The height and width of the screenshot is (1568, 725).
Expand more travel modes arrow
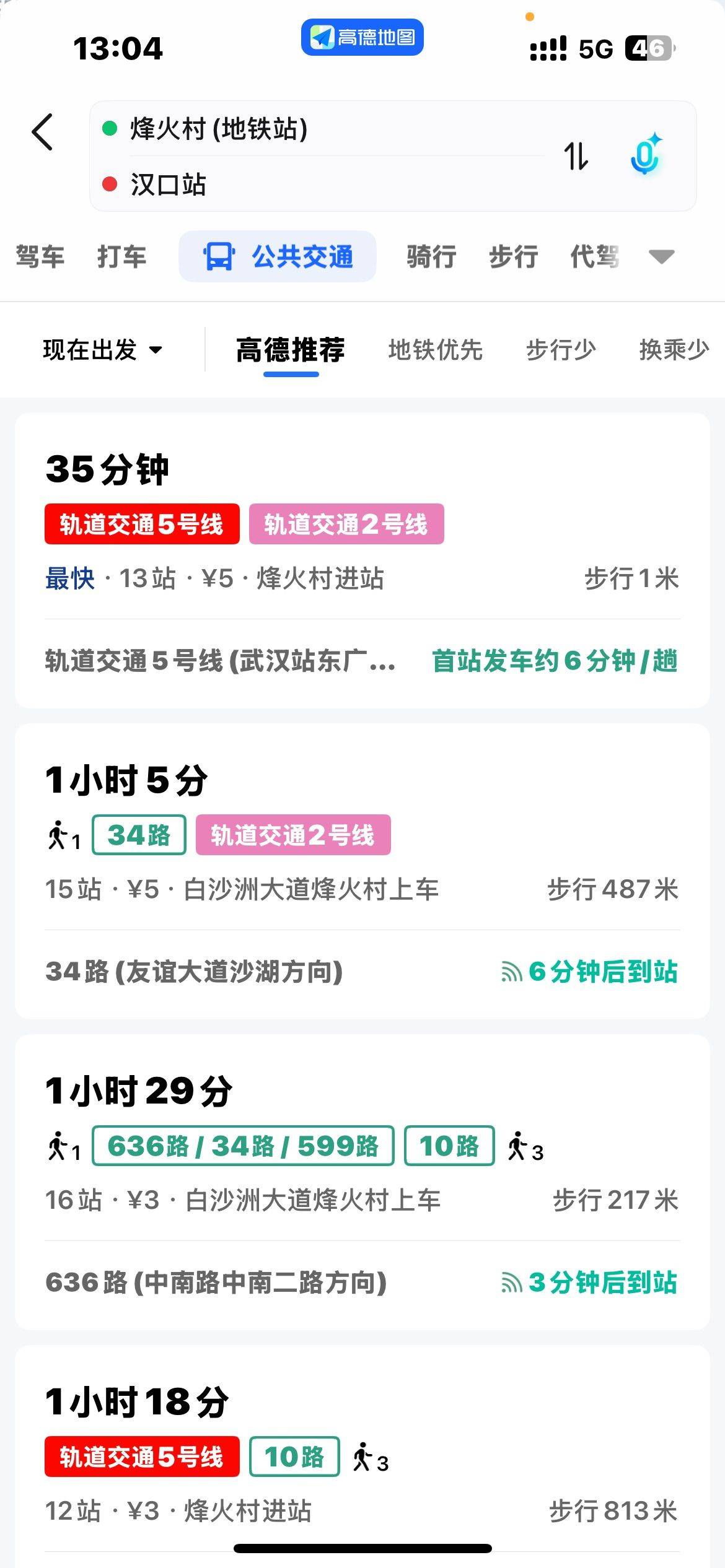[661, 256]
